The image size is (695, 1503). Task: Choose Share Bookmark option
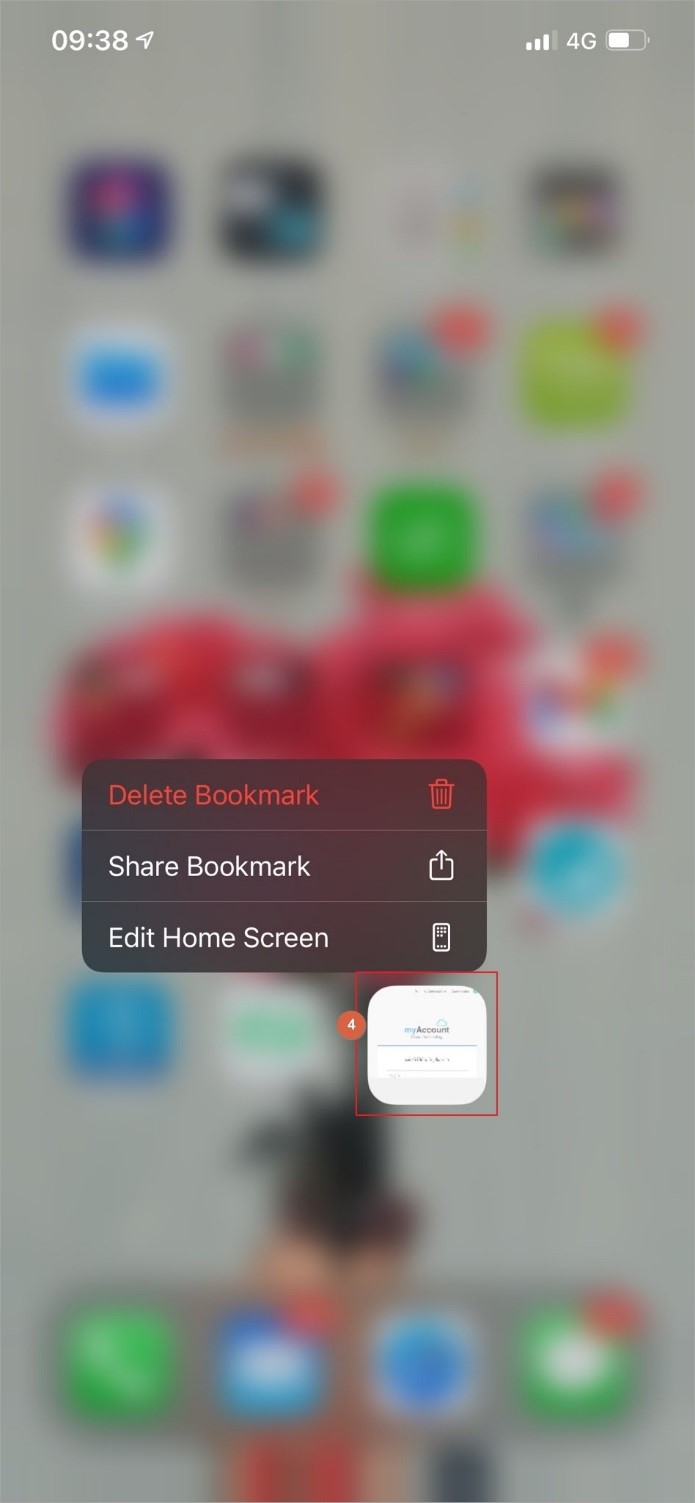point(283,866)
